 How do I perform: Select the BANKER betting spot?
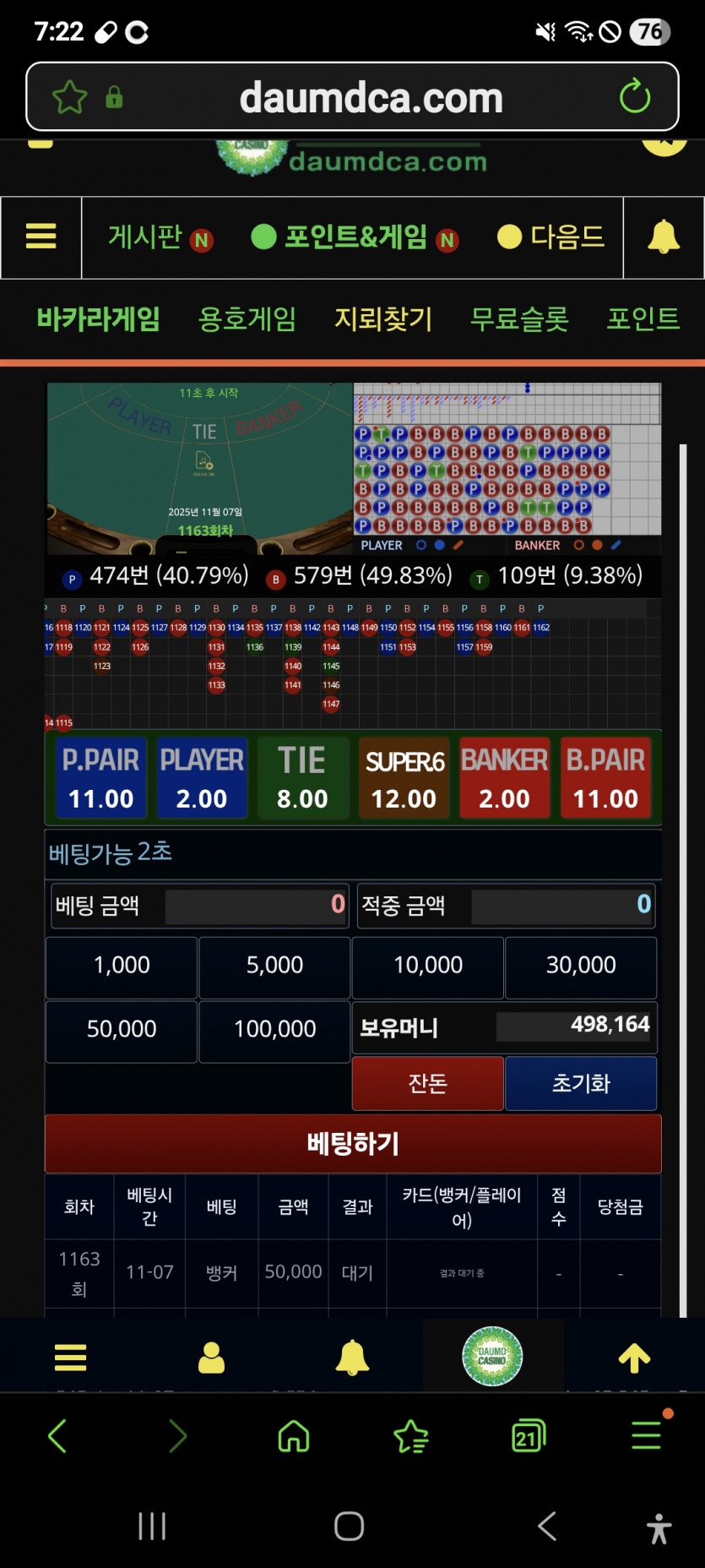[504, 776]
